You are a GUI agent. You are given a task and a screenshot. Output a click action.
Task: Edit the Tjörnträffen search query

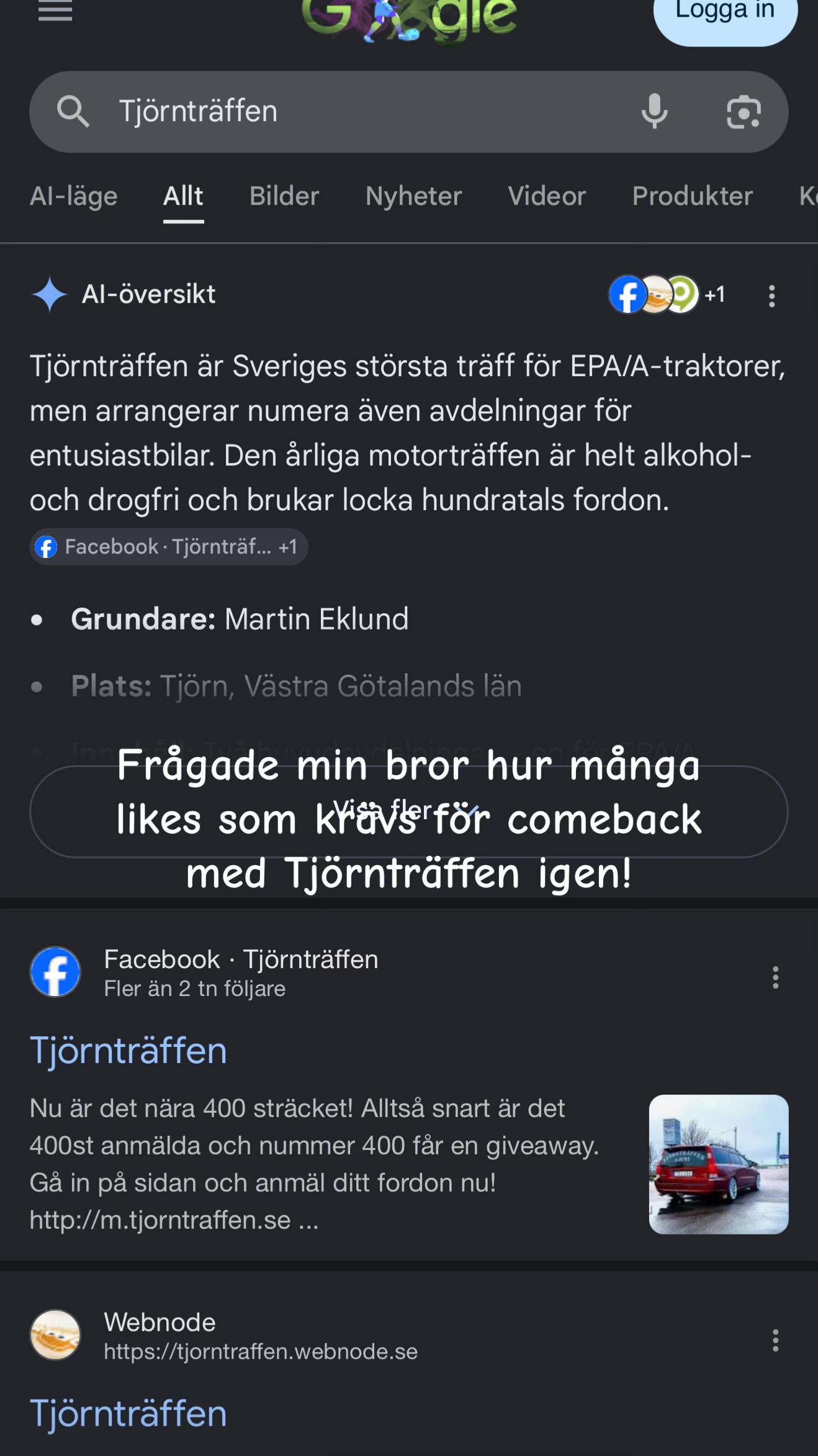click(366, 112)
